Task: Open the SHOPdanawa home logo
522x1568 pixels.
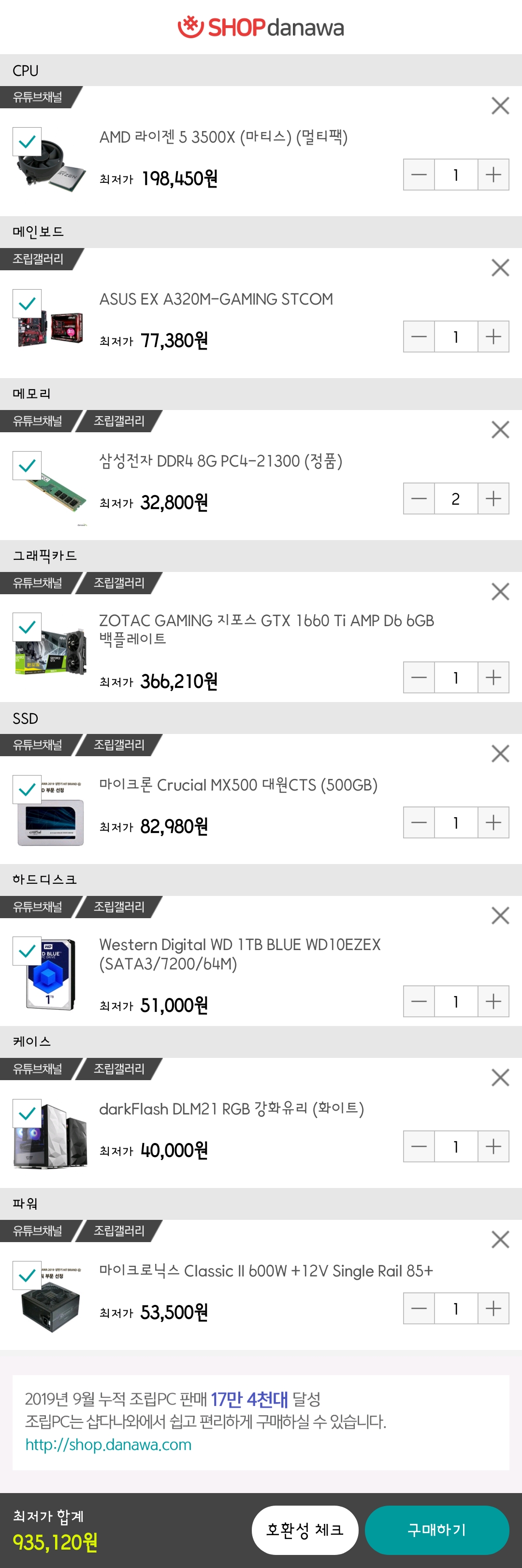Action: [261, 27]
